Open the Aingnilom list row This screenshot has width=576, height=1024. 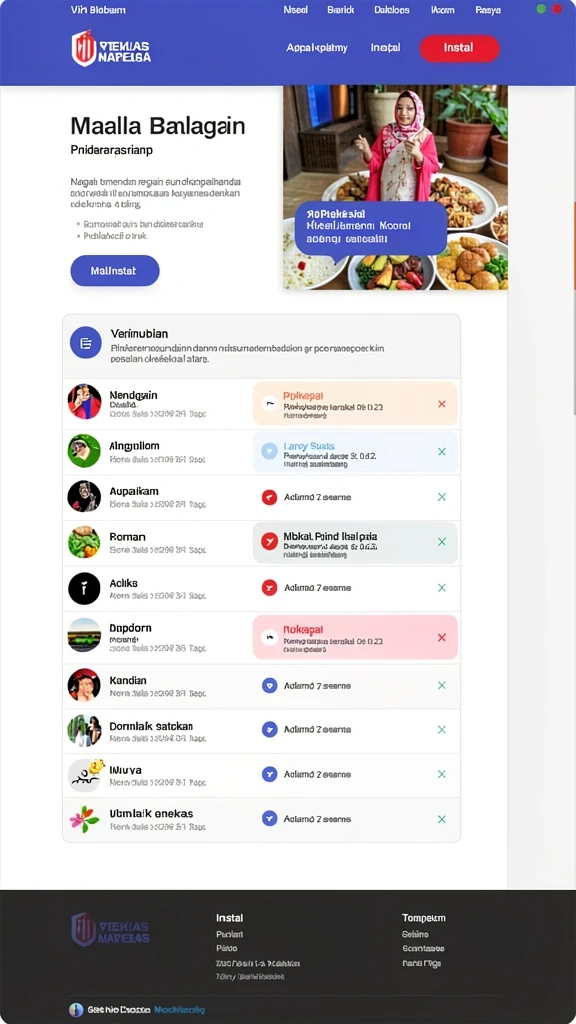(x=261, y=452)
